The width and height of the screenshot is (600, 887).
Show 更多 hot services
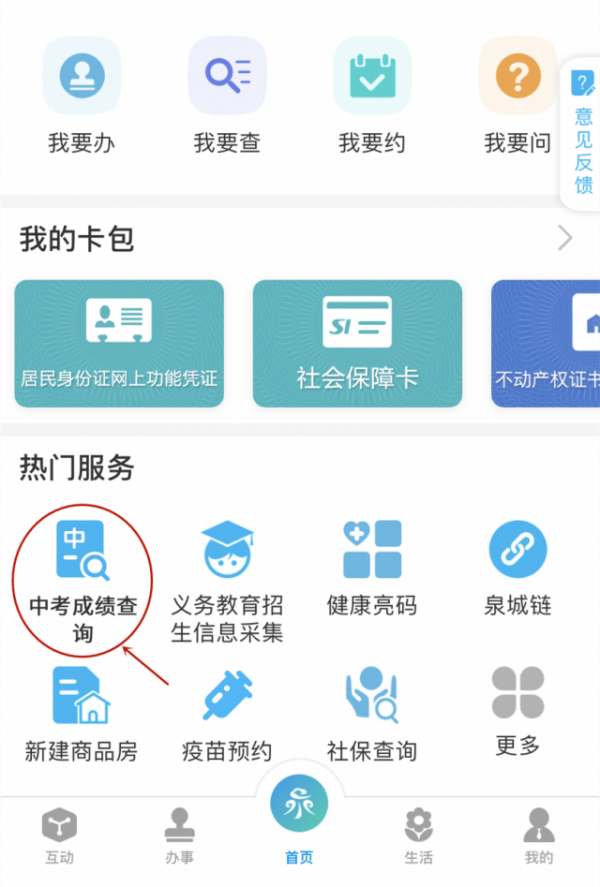517,710
